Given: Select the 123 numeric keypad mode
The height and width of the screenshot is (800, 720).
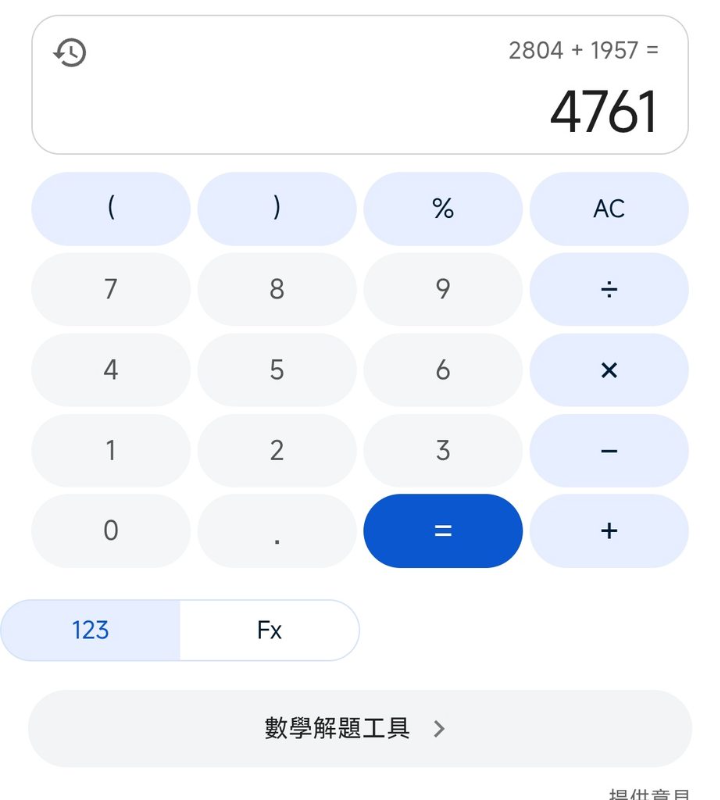Looking at the screenshot, I should 90,630.
